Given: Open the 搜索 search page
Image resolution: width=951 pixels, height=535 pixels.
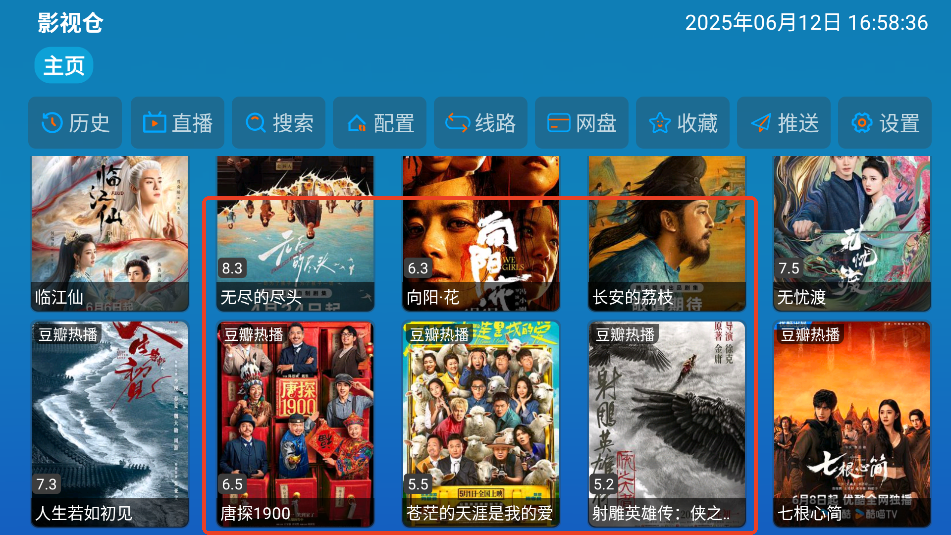Looking at the screenshot, I should [278, 123].
